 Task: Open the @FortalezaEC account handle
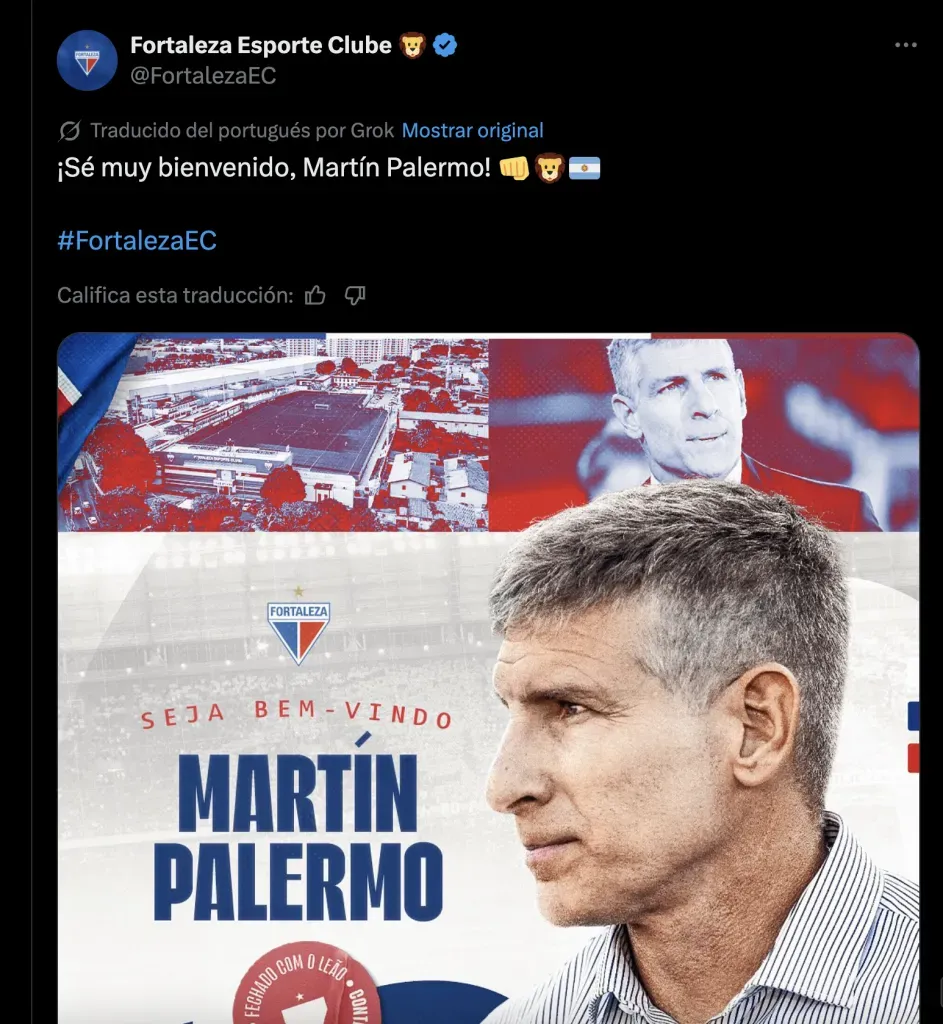tap(203, 75)
